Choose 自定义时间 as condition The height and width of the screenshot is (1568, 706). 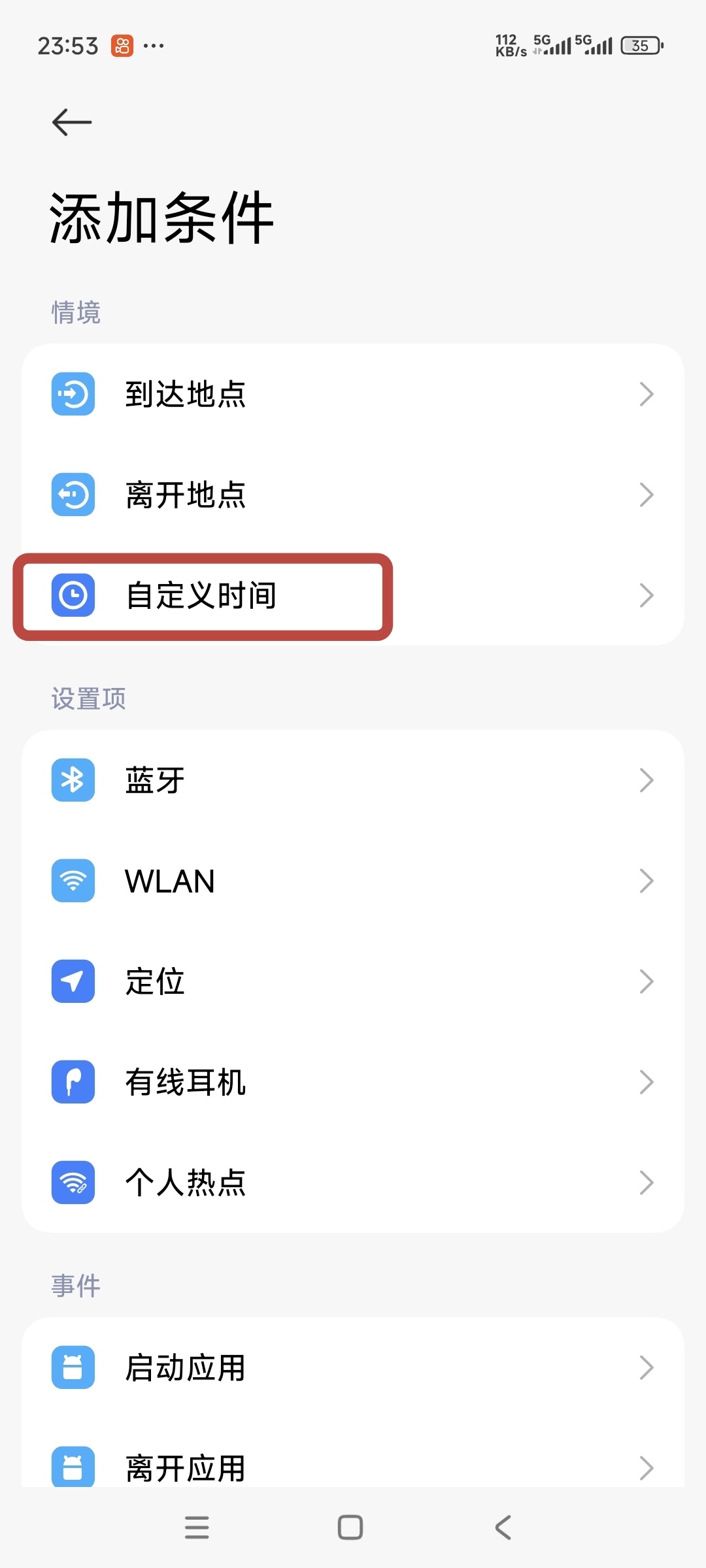pos(353,595)
